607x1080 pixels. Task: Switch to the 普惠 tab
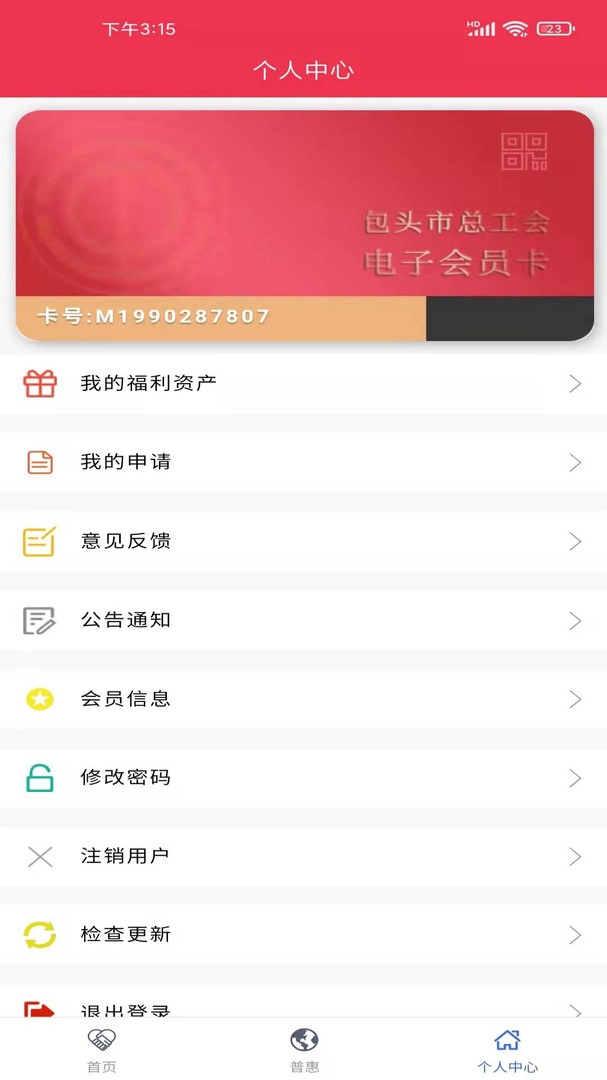click(304, 1049)
